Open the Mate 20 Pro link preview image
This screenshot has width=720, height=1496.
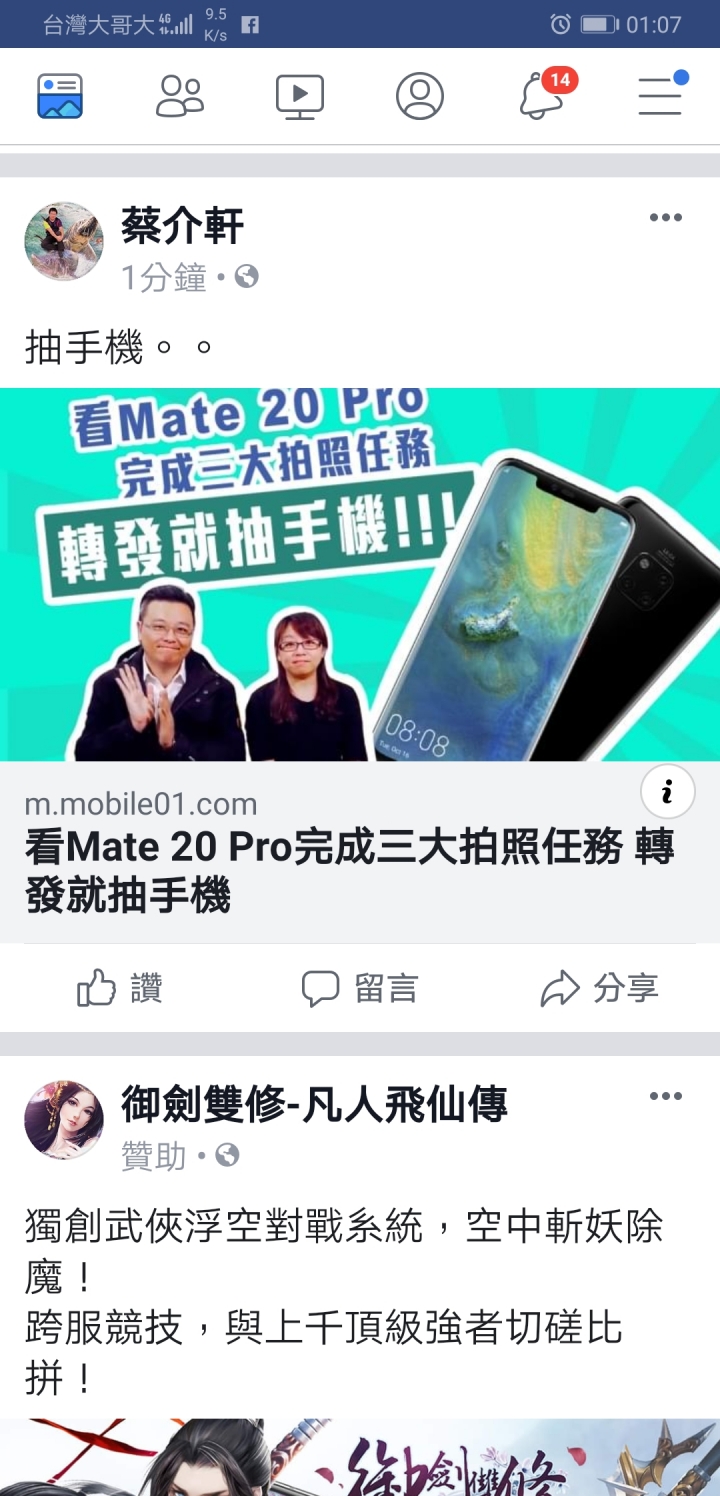(360, 575)
